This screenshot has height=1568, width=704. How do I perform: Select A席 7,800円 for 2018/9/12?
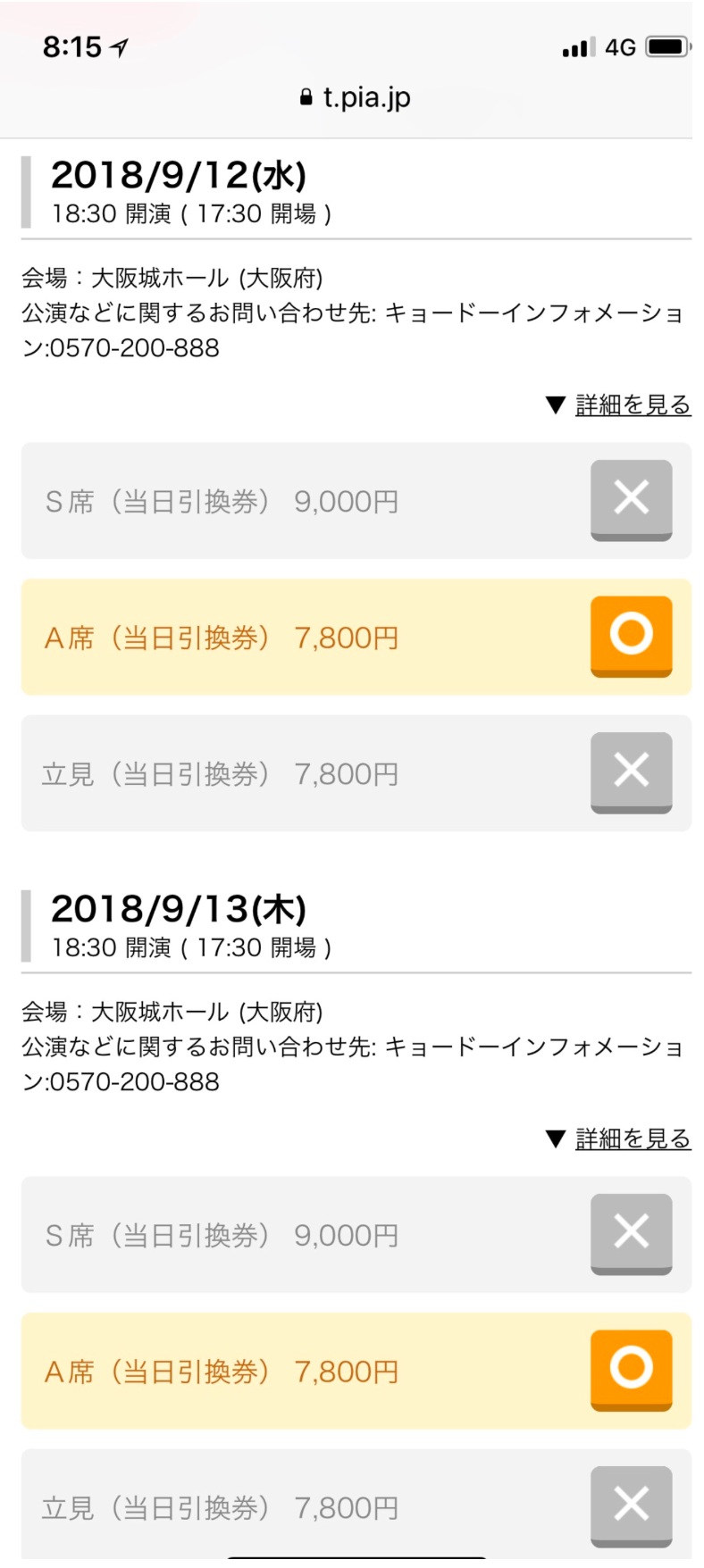(x=356, y=637)
